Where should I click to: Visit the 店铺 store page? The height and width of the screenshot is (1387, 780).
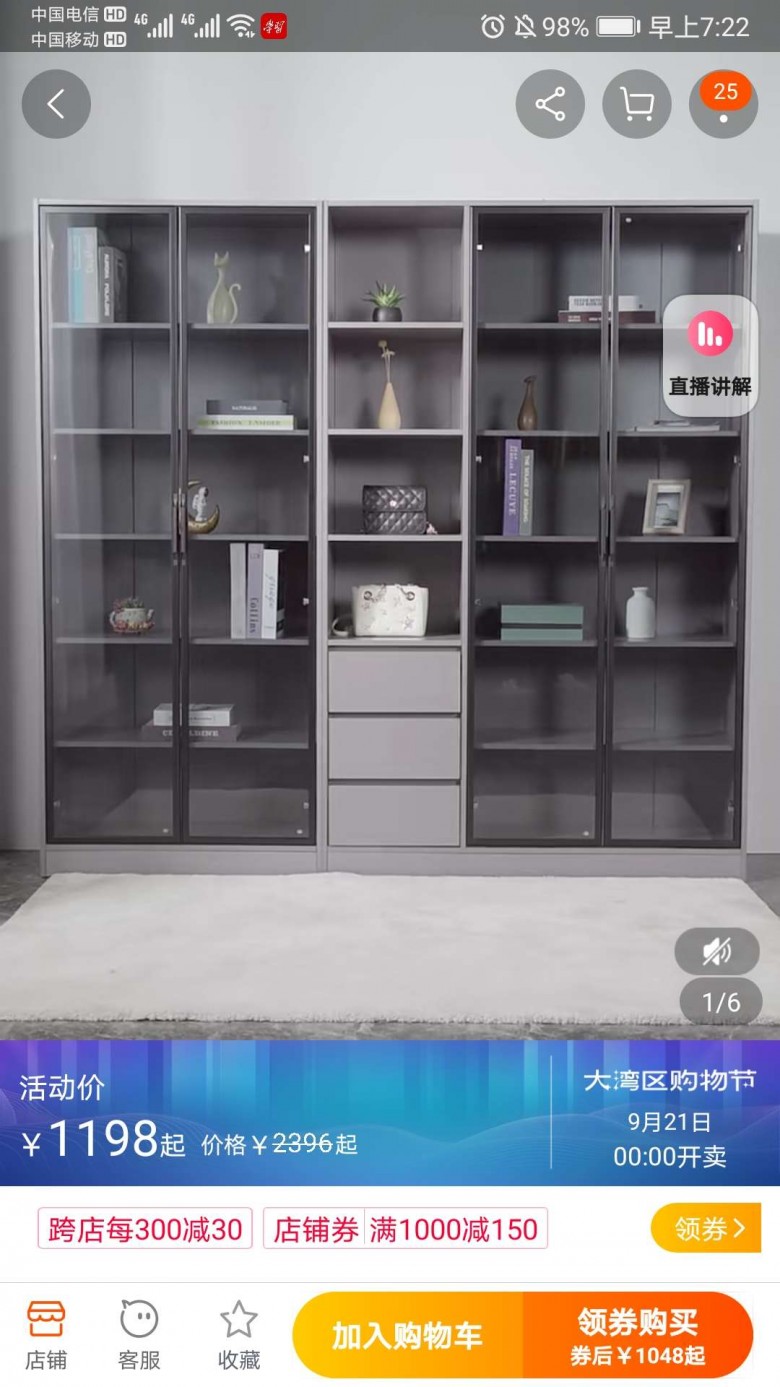(46, 1336)
